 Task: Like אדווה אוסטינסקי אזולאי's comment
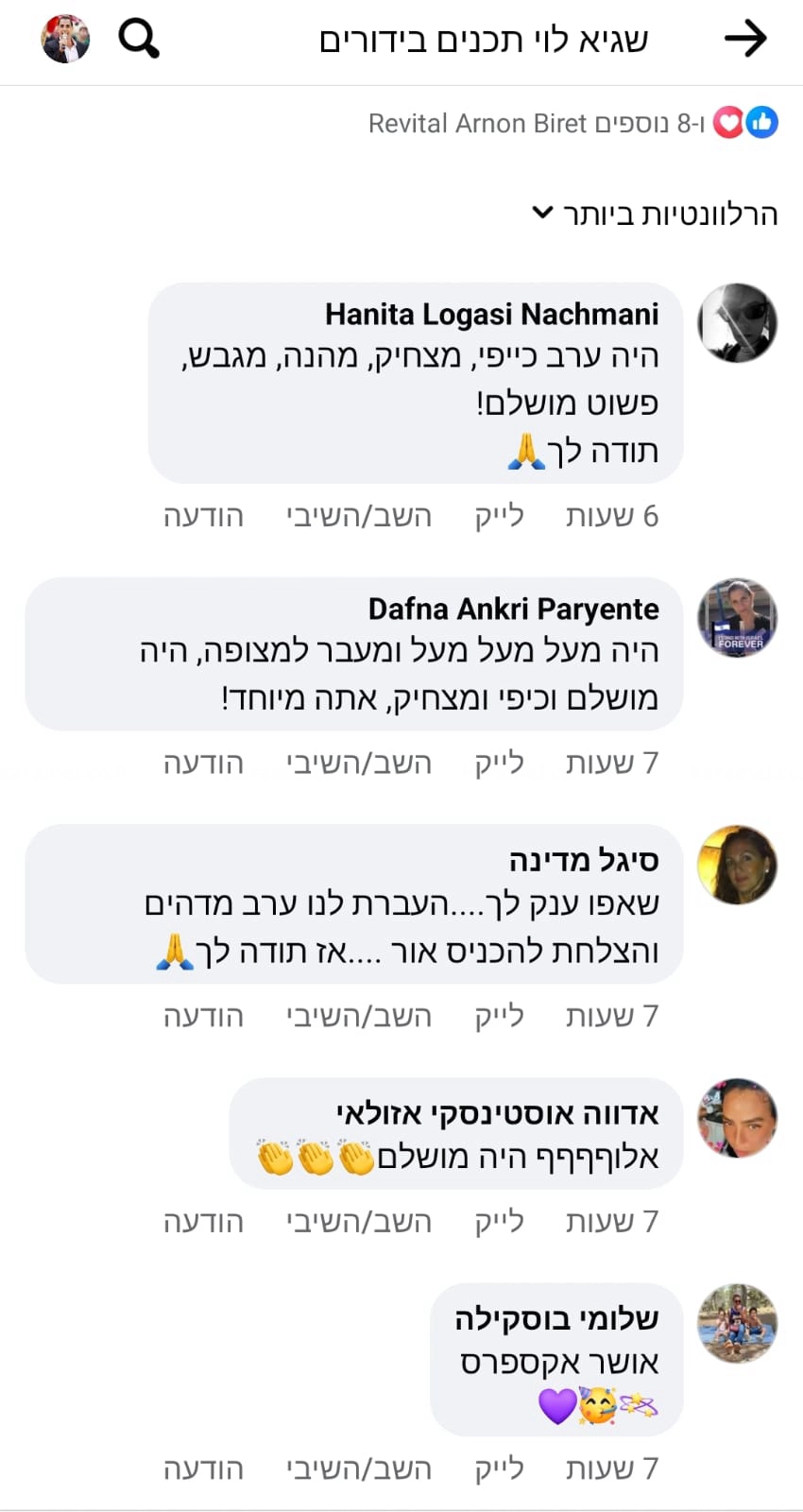point(499,1222)
